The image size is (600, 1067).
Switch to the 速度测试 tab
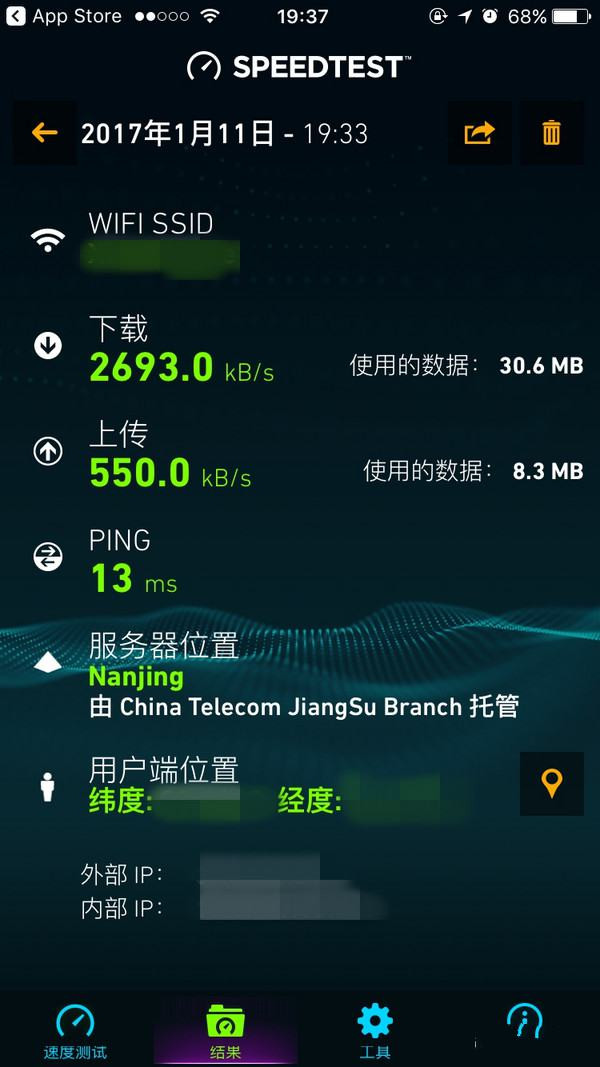click(x=75, y=1030)
